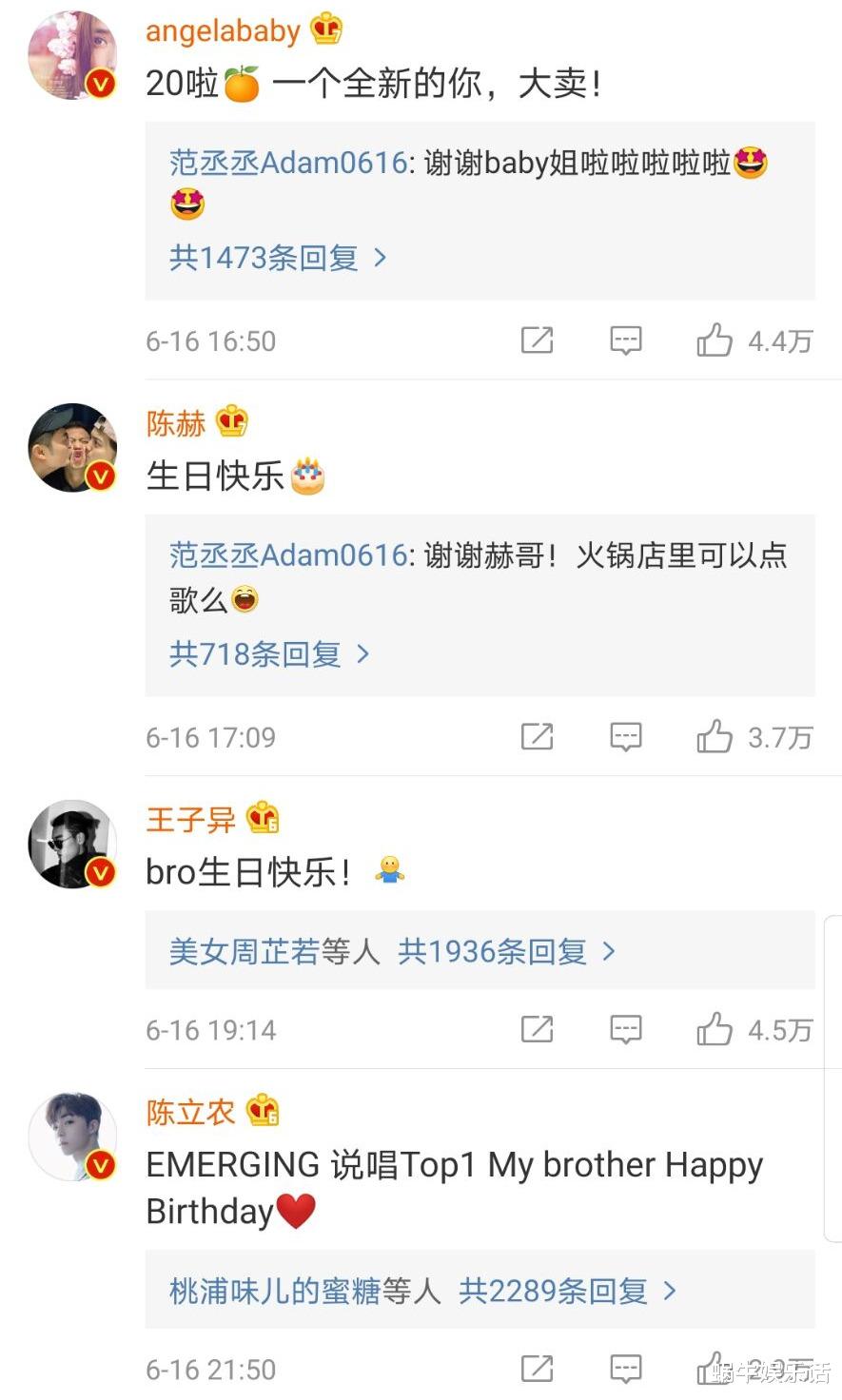Tap the like thumbs-up icon showing 4.5万

(x=715, y=1028)
